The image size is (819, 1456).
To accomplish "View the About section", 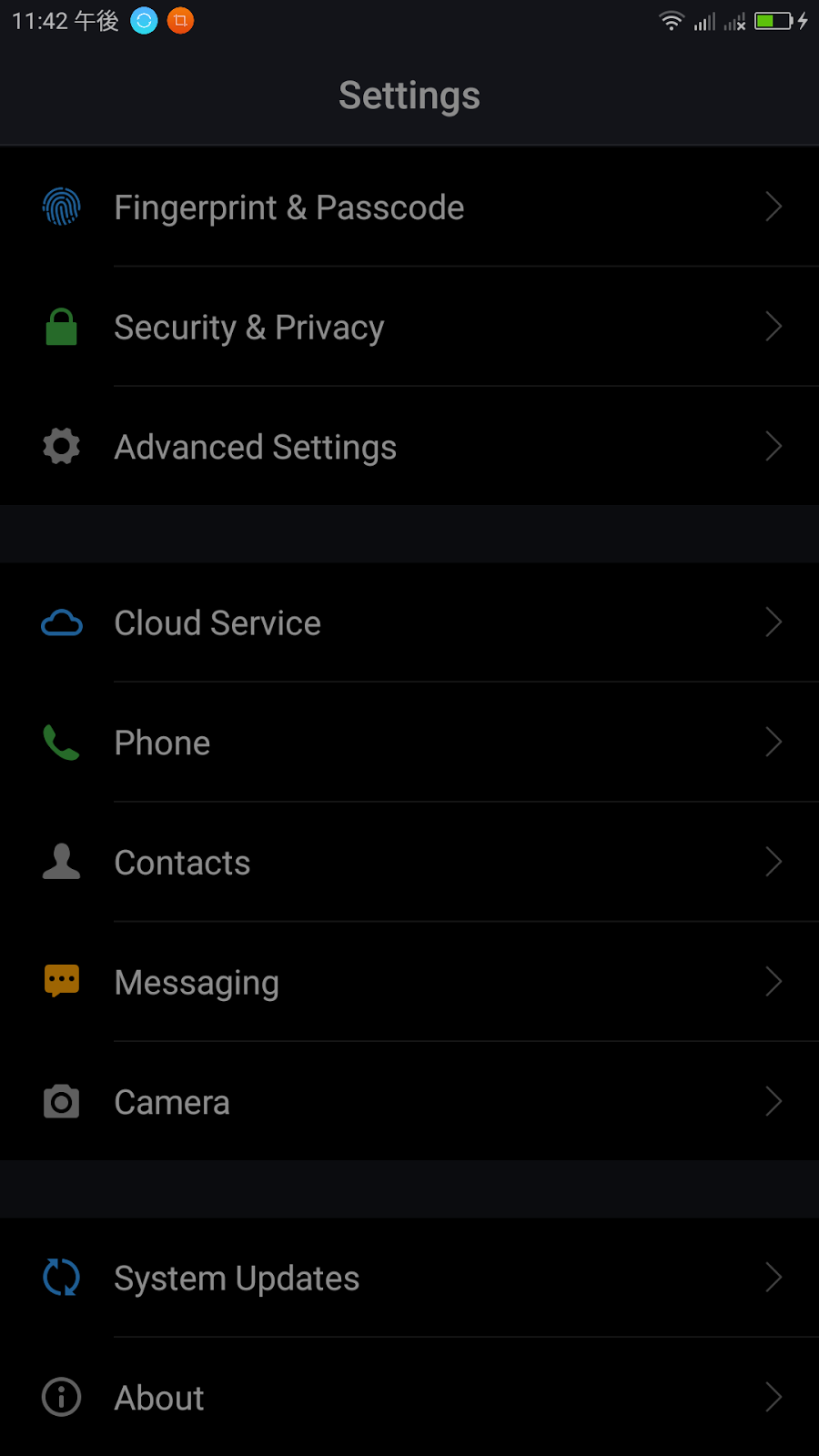I will point(409,1397).
